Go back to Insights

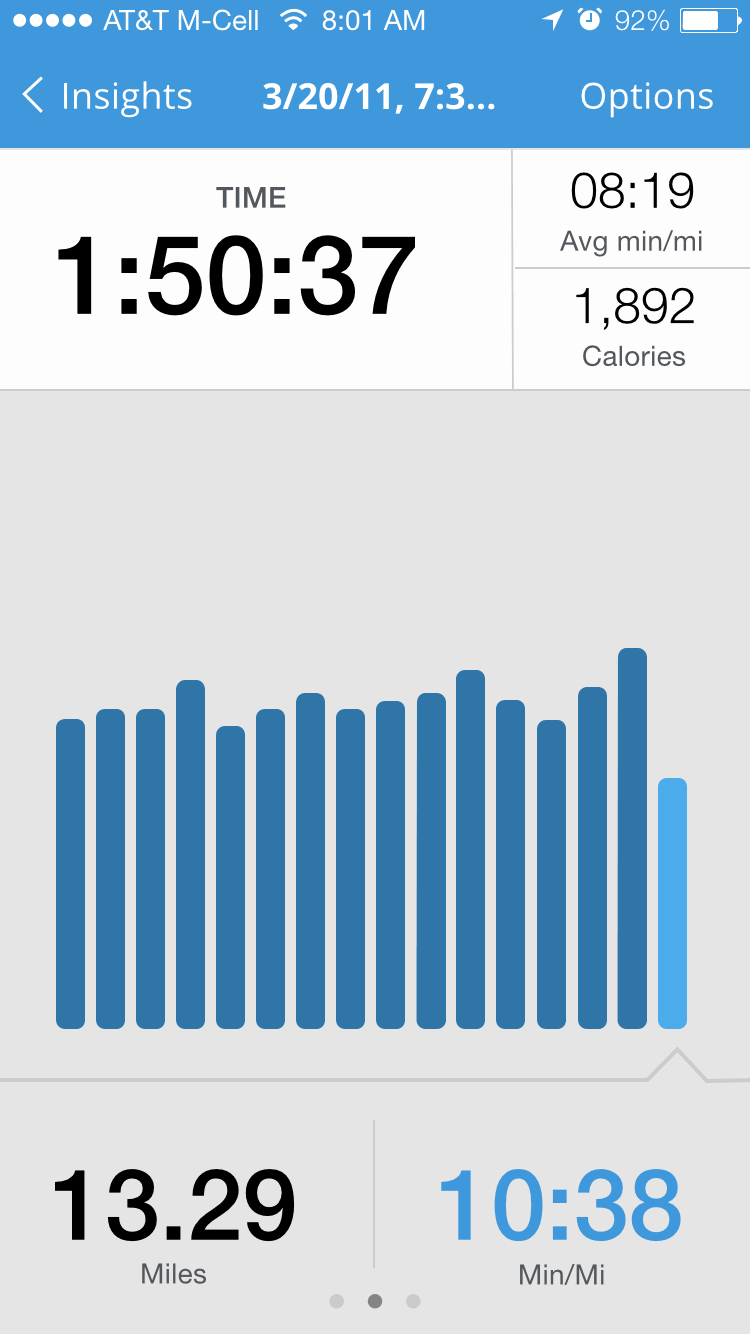pos(107,96)
